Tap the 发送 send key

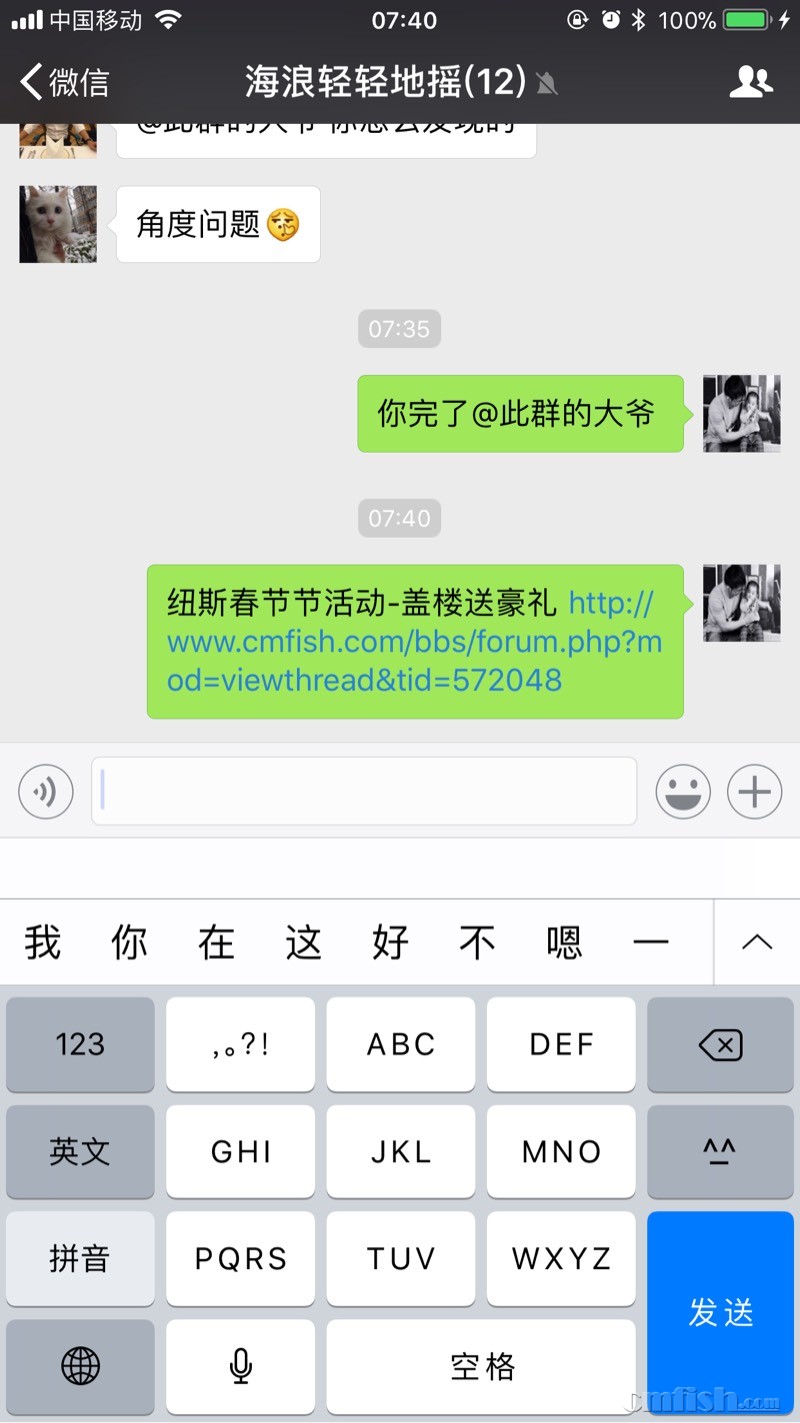pyautogui.click(x=720, y=1312)
